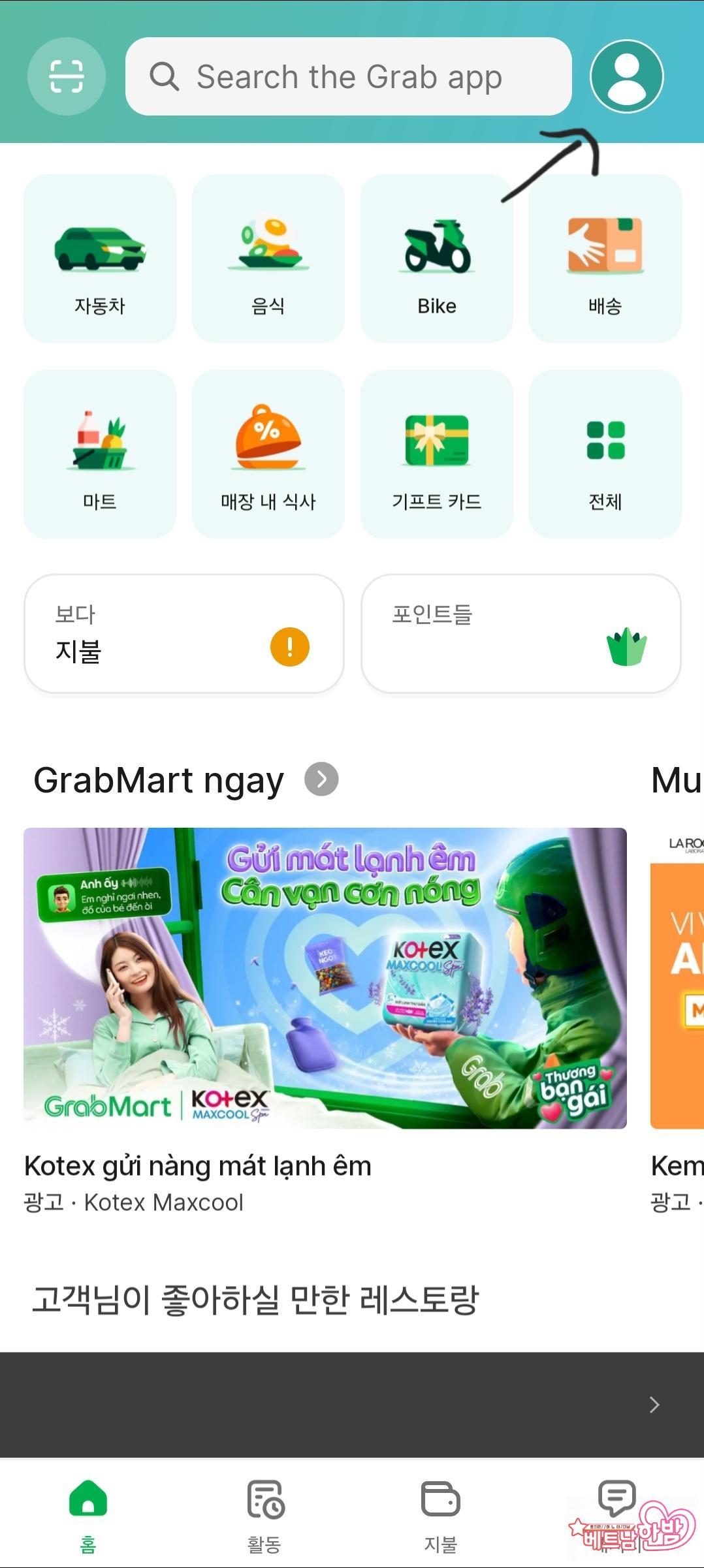Choose the Bike service tile
The height and width of the screenshot is (1568, 704).
[436, 259]
